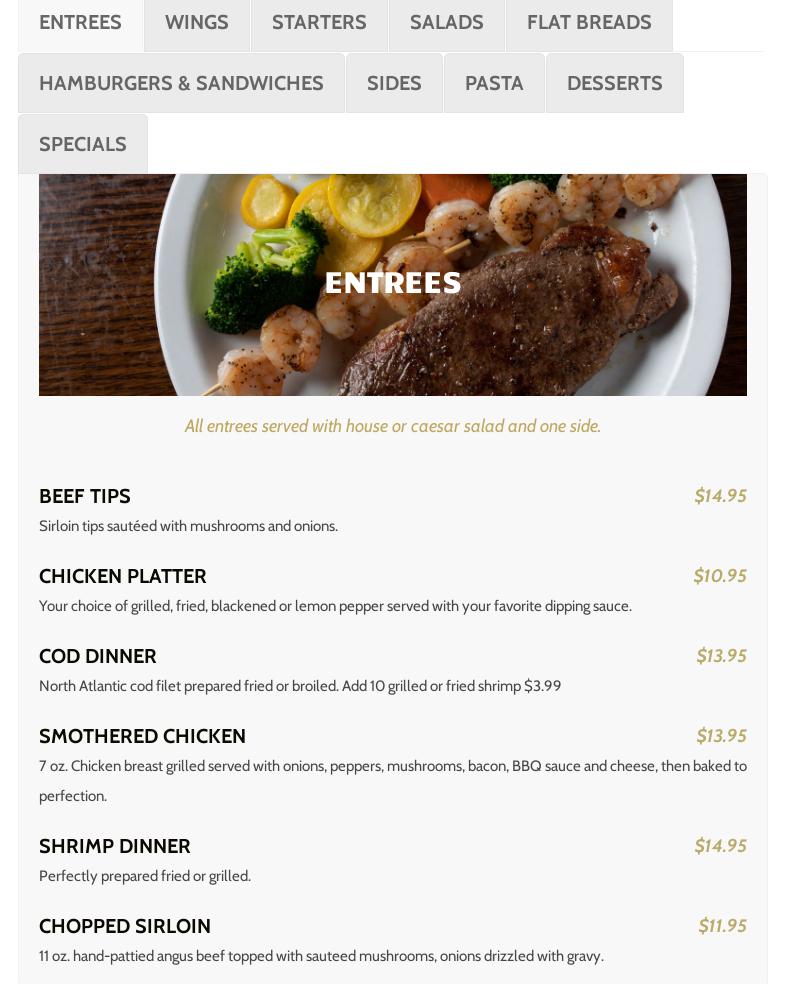
Task: Select the Entrees tab
Action: click(x=80, y=23)
